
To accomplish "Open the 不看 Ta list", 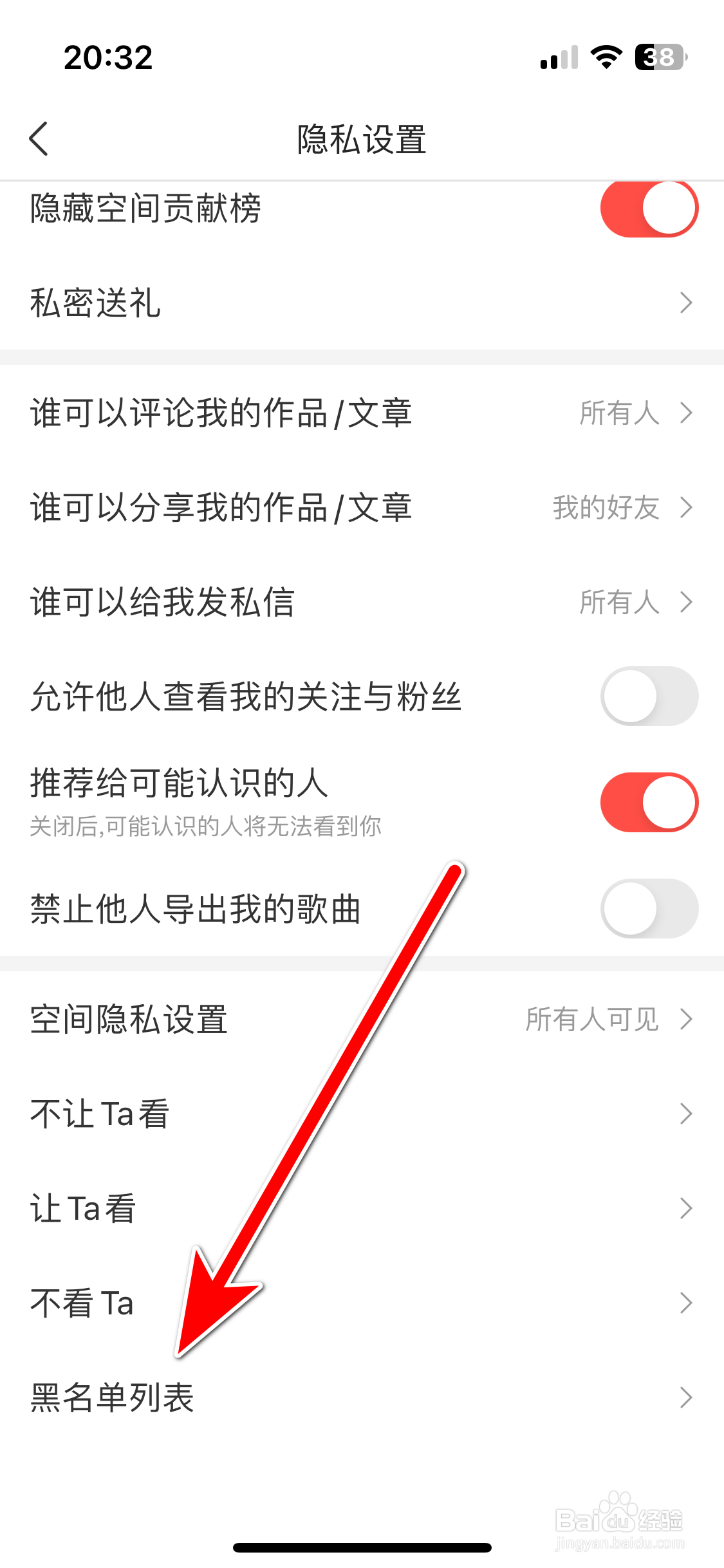I will pos(362,1303).
